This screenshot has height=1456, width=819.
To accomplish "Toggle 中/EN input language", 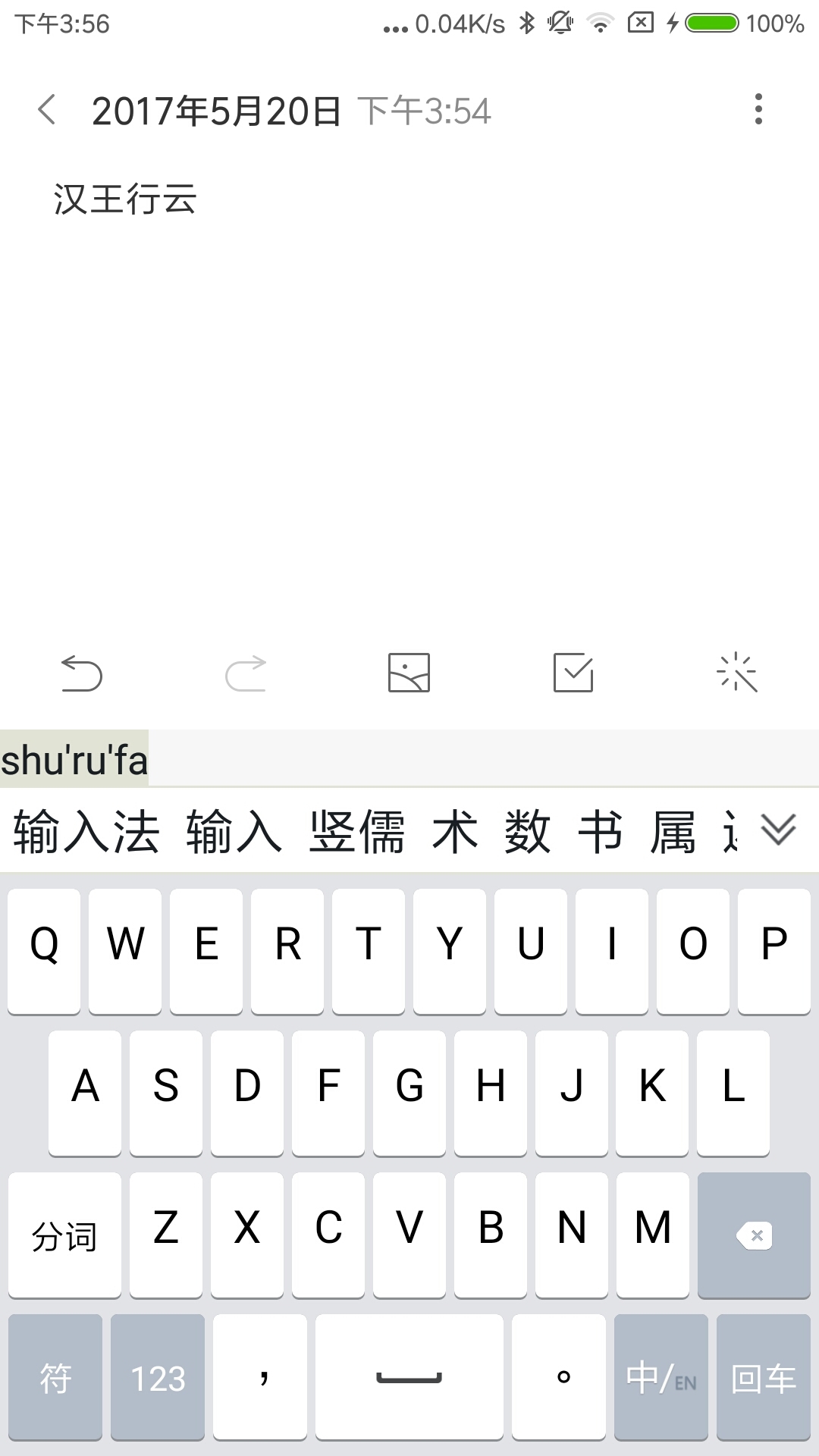I will (x=661, y=1378).
